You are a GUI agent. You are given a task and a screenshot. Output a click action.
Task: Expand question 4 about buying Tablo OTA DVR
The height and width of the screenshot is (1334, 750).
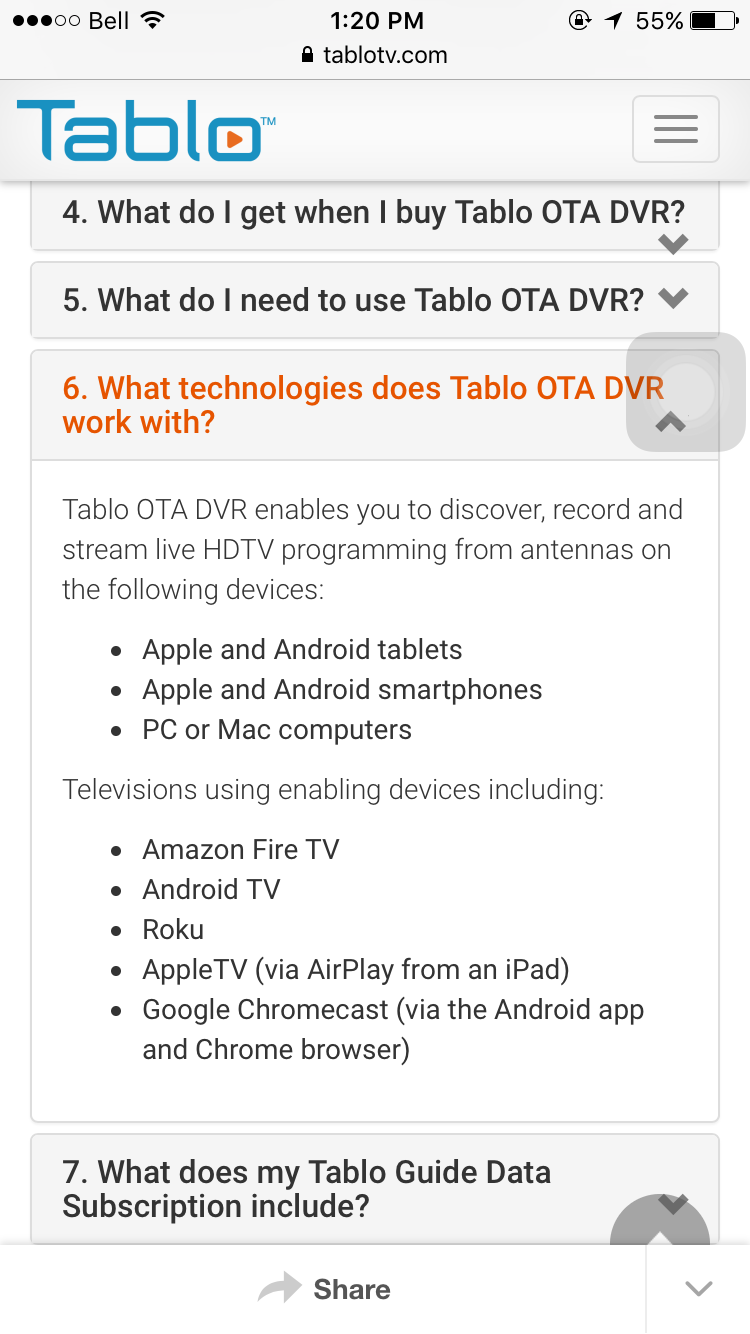pos(374,216)
